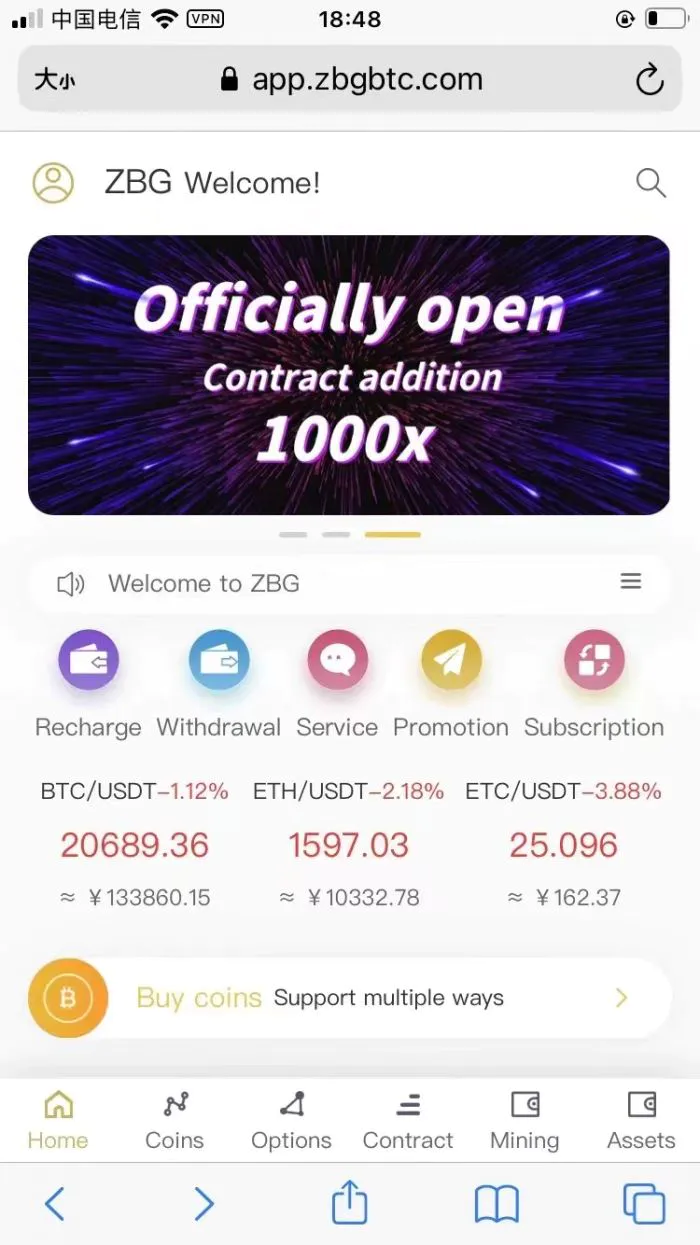Open Buy coins support multiple ways
700x1245 pixels.
pos(349,998)
